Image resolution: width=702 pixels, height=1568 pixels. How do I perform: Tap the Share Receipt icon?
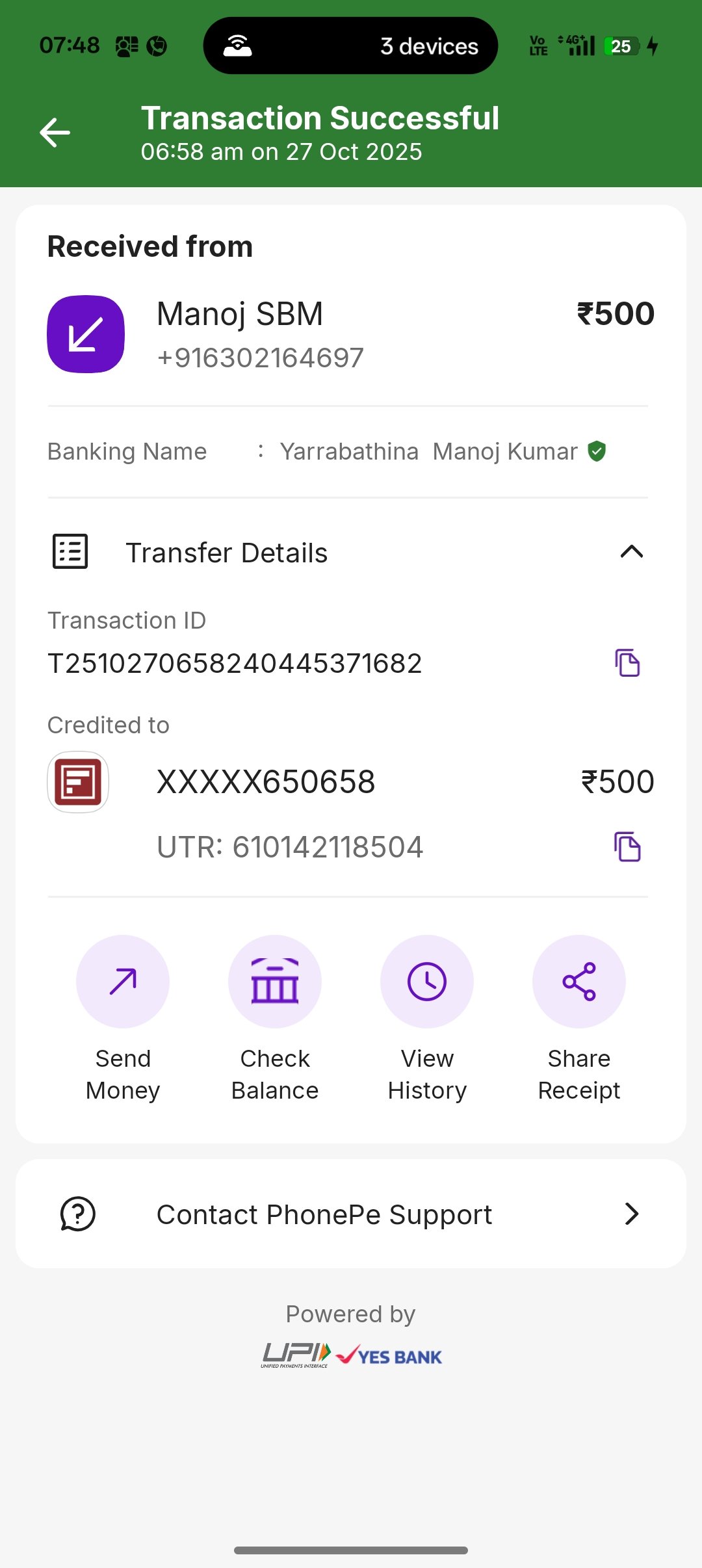(x=579, y=982)
